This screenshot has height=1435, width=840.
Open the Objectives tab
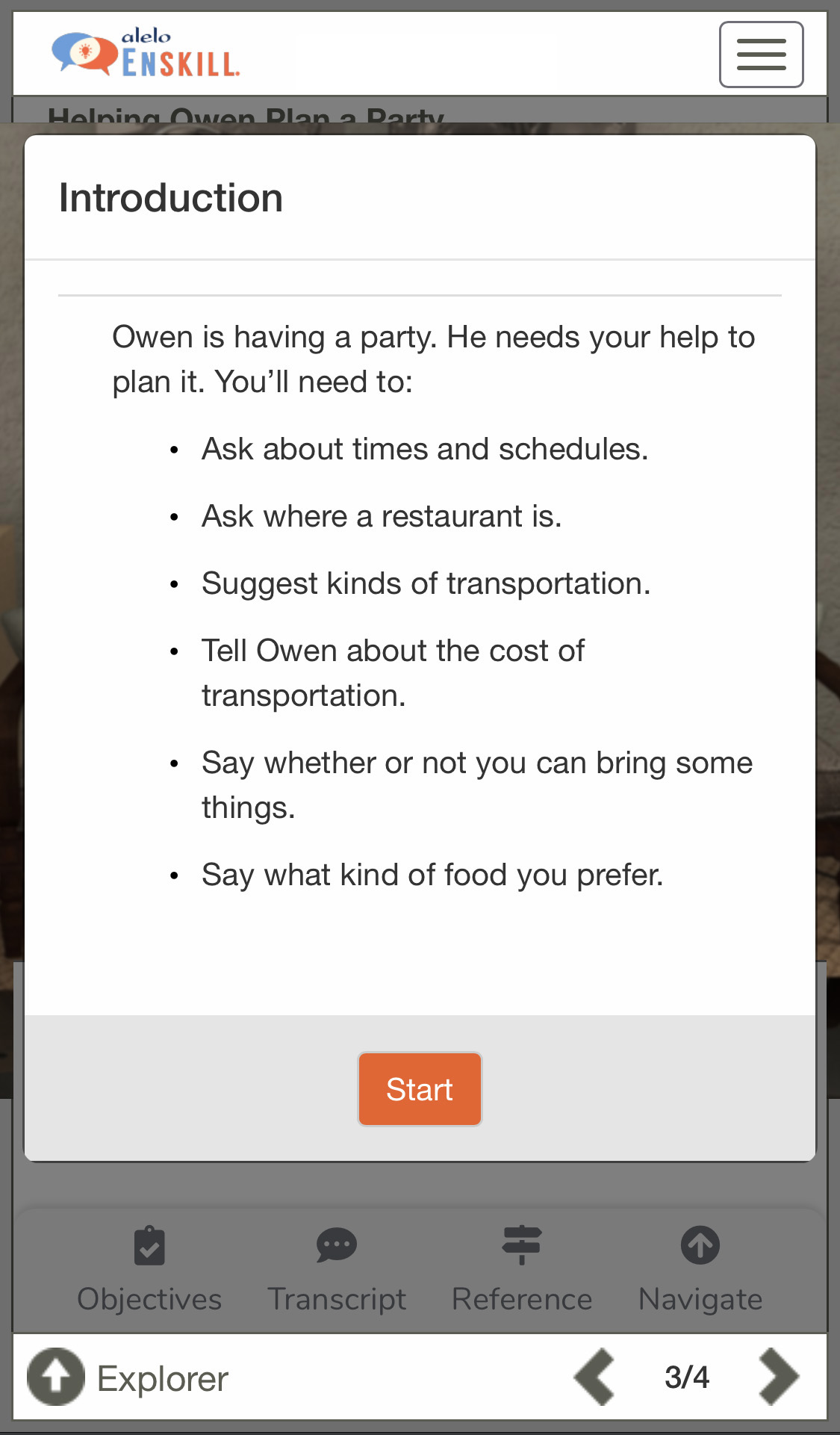[149, 1270]
